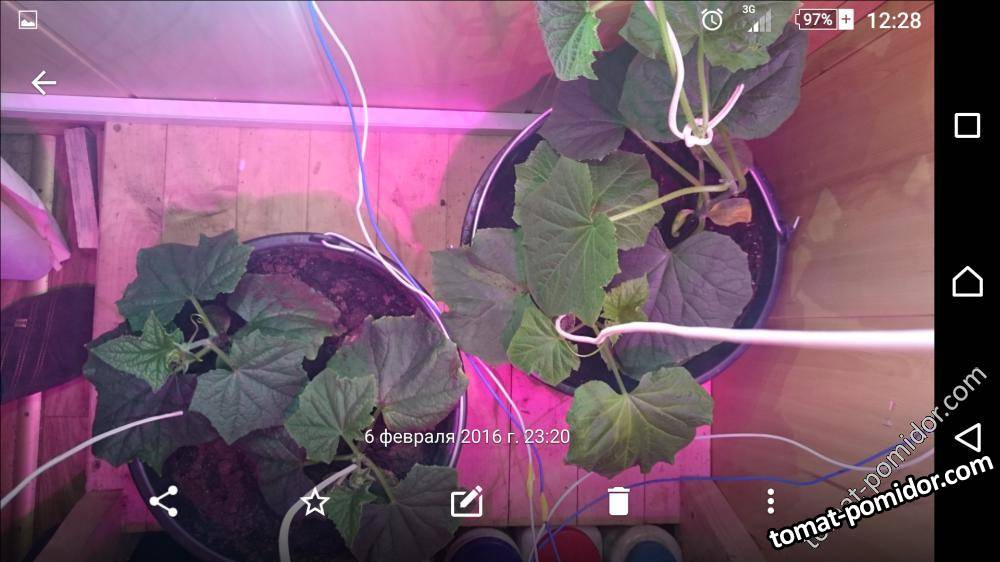Open the three-dot overflow menu
The image size is (1000, 562).
(x=770, y=501)
